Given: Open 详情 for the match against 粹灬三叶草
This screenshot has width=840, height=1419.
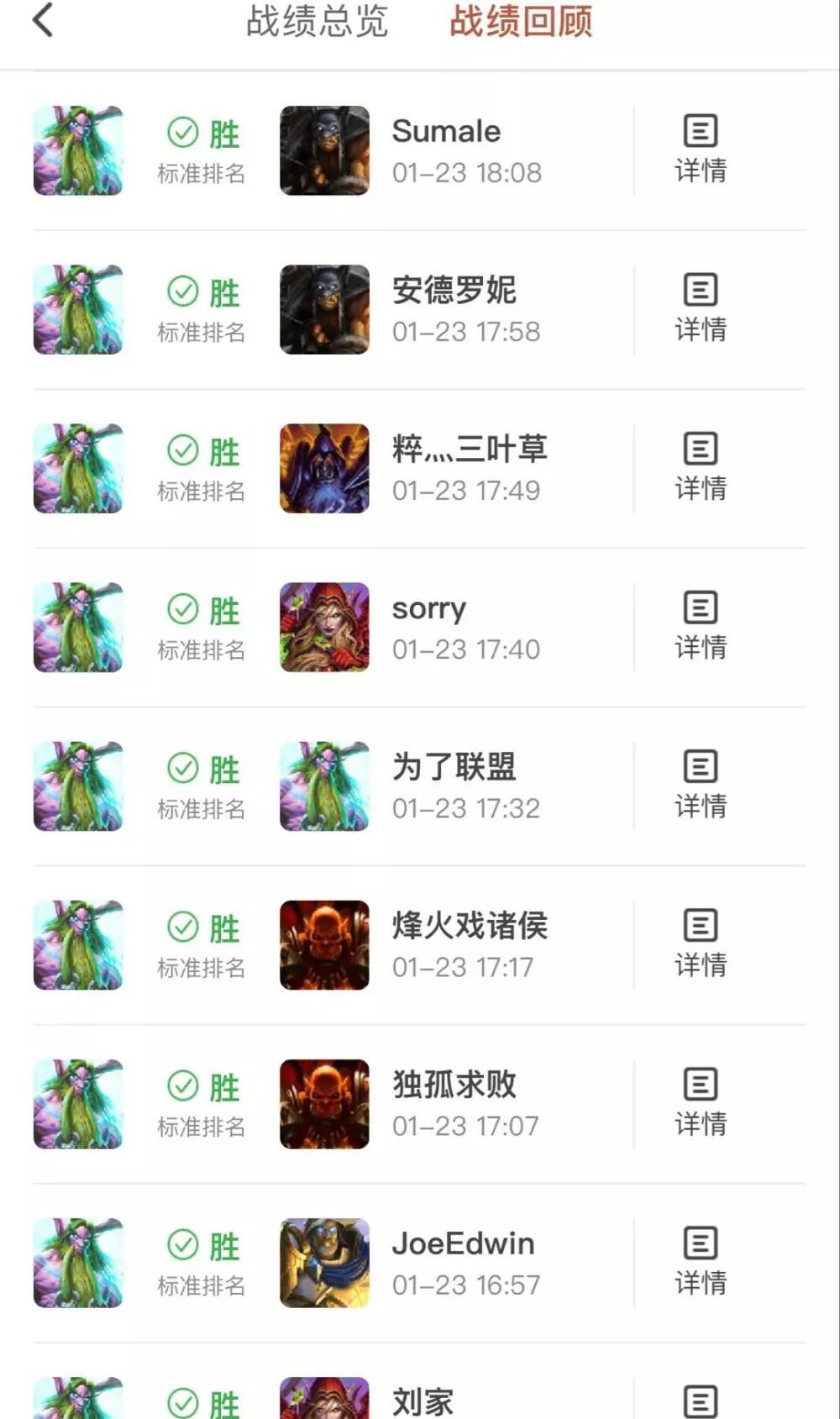Looking at the screenshot, I should click(x=700, y=467).
